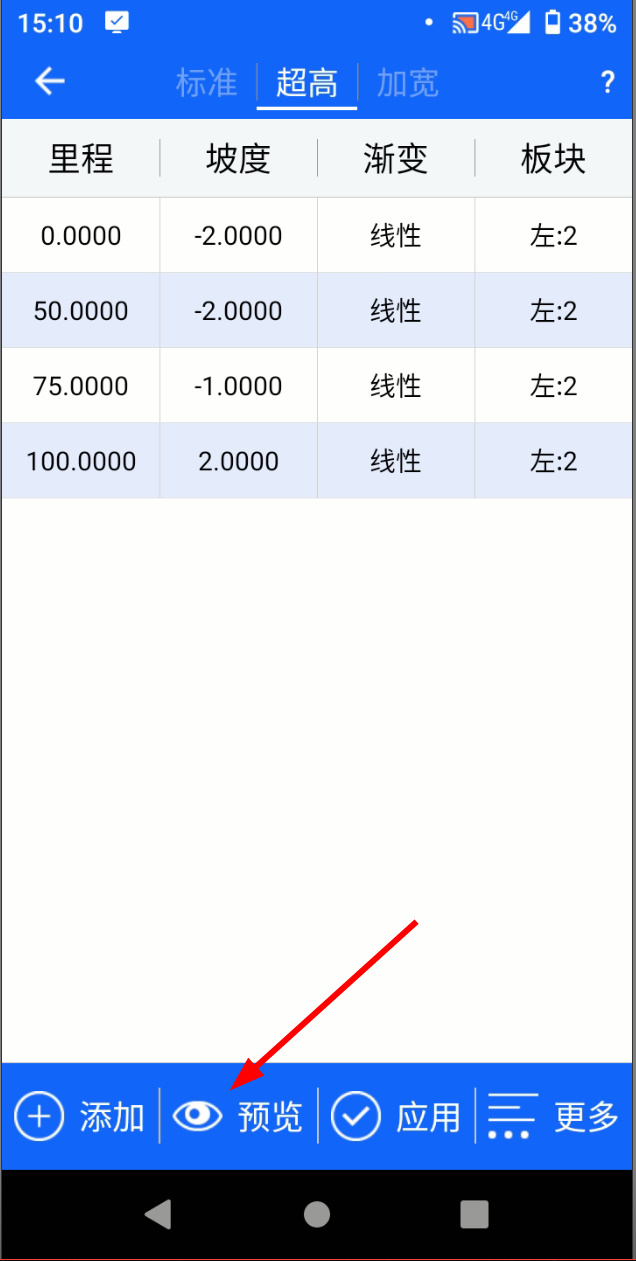Open system recent apps
Screen dimensions: 636x1261
(474, 1214)
